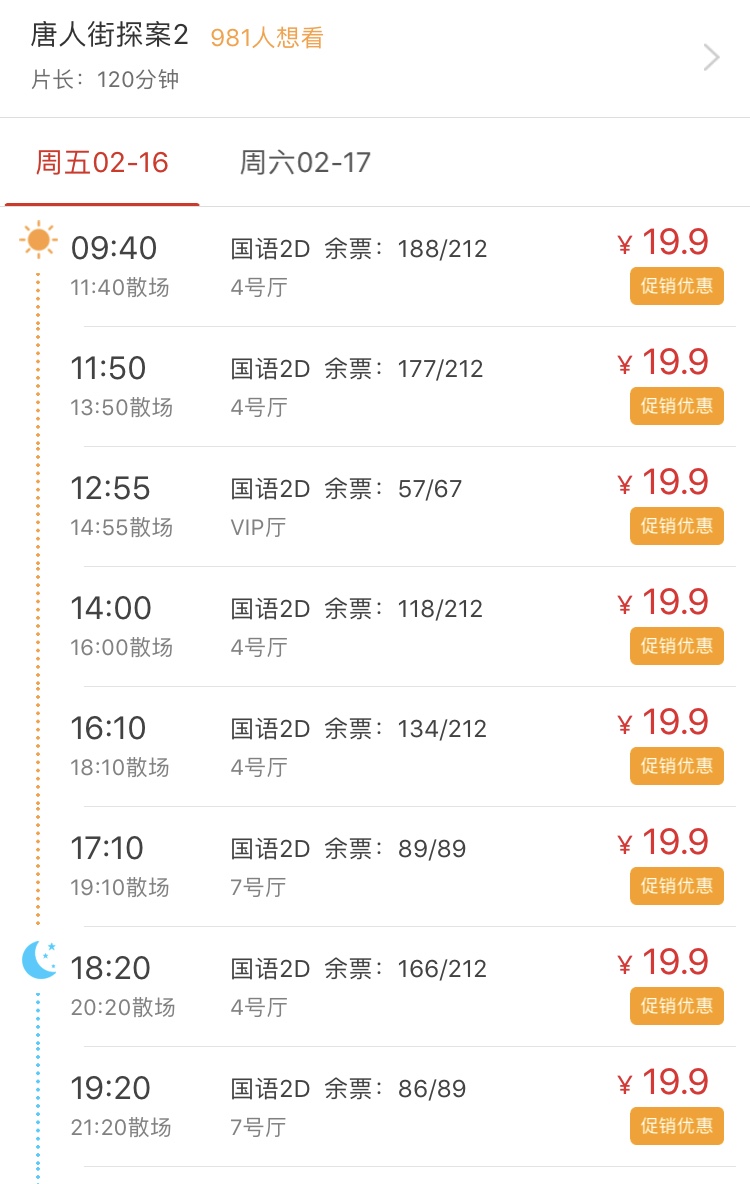This screenshot has width=750, height=1184.
Task: Click the ¥19.9 price for the 11:50 show
Action: 666,362
